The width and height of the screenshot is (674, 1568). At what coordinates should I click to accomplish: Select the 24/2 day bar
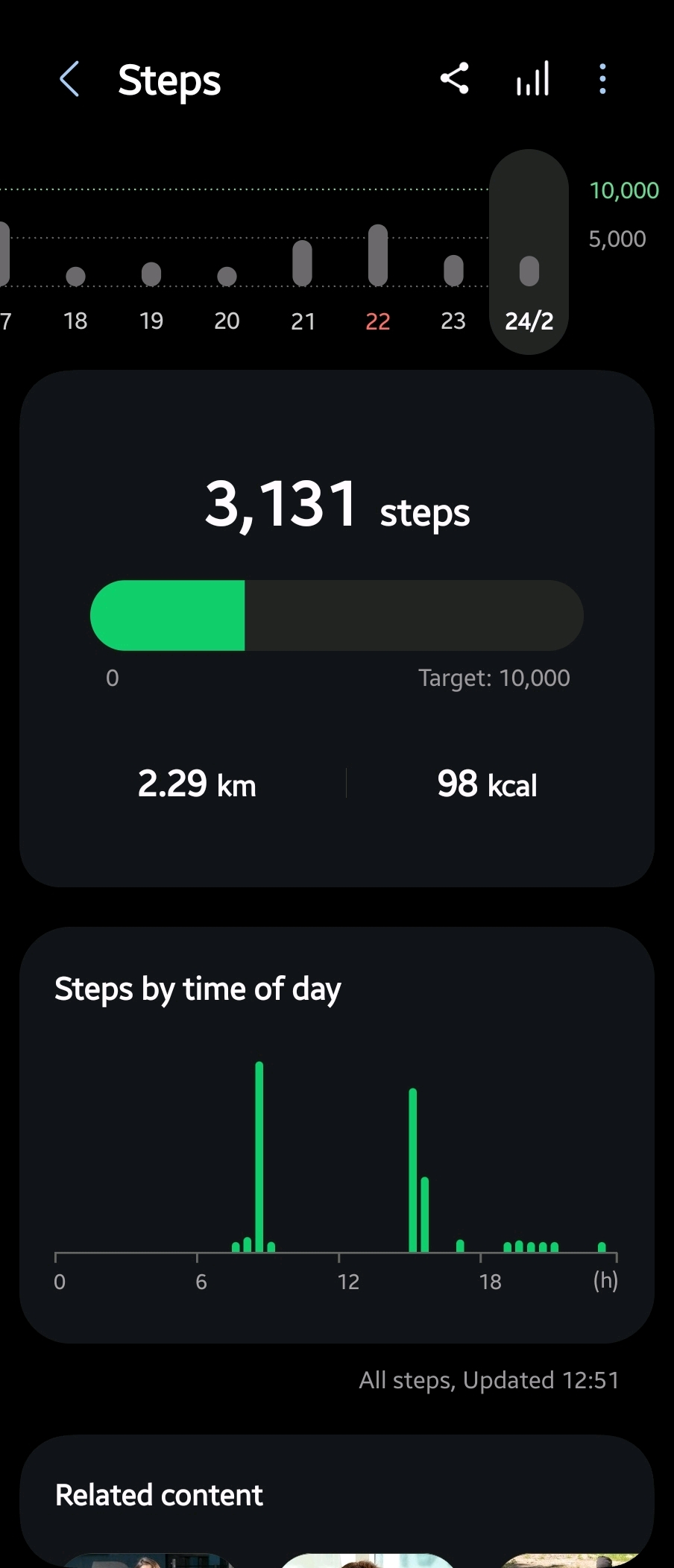(x=529, y=271)
